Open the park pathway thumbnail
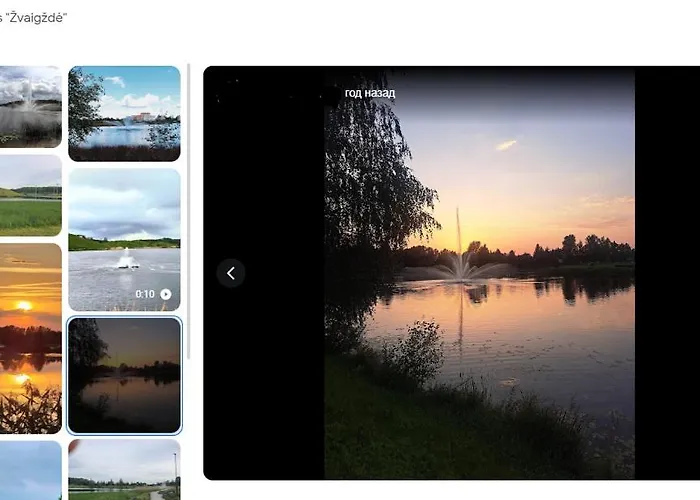This screenshot has height=500, width=700. point(124,470)
